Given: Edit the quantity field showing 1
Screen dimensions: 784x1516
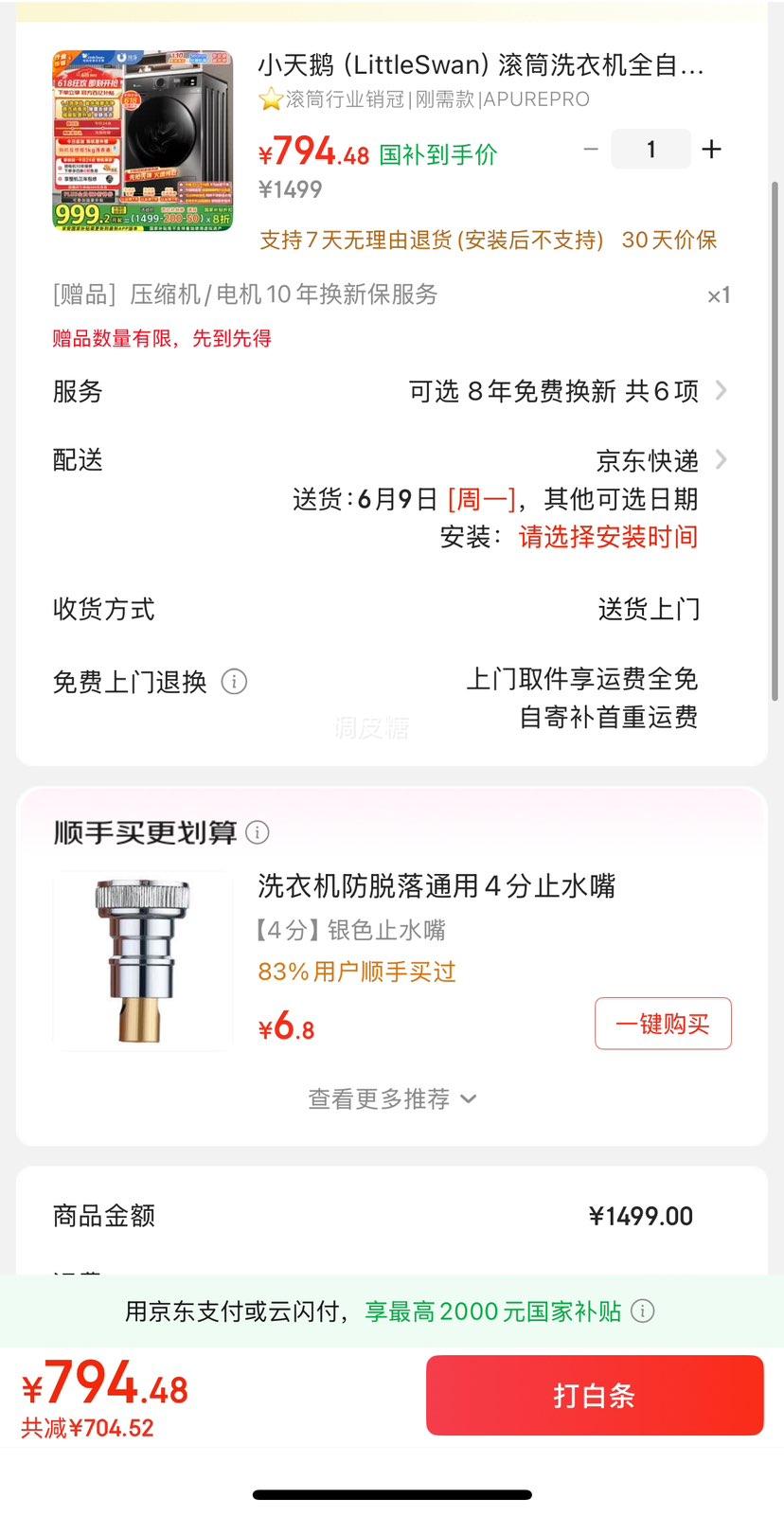Looking at the screenshot, I should [x=650, y=150].
